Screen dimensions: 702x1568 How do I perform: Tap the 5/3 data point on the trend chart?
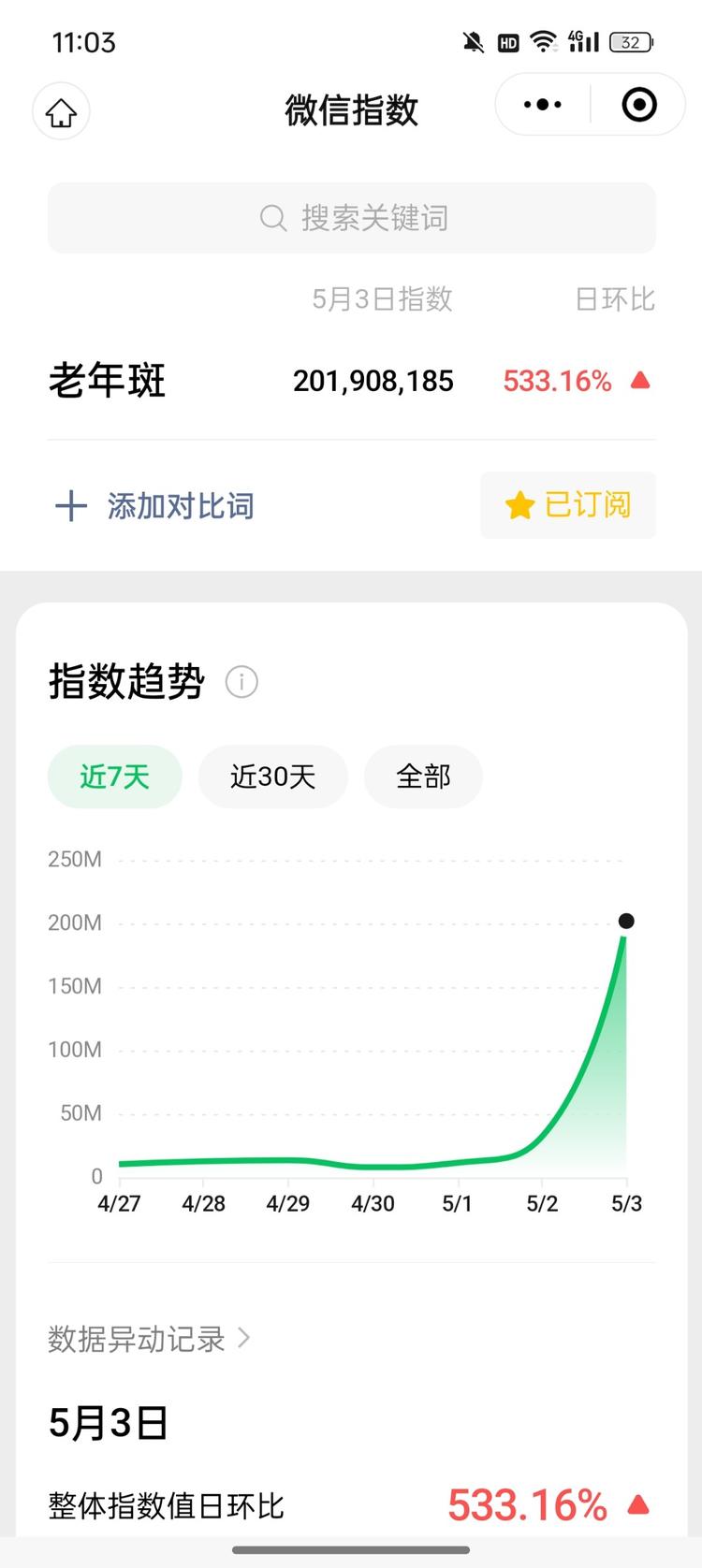pos(625,921)
